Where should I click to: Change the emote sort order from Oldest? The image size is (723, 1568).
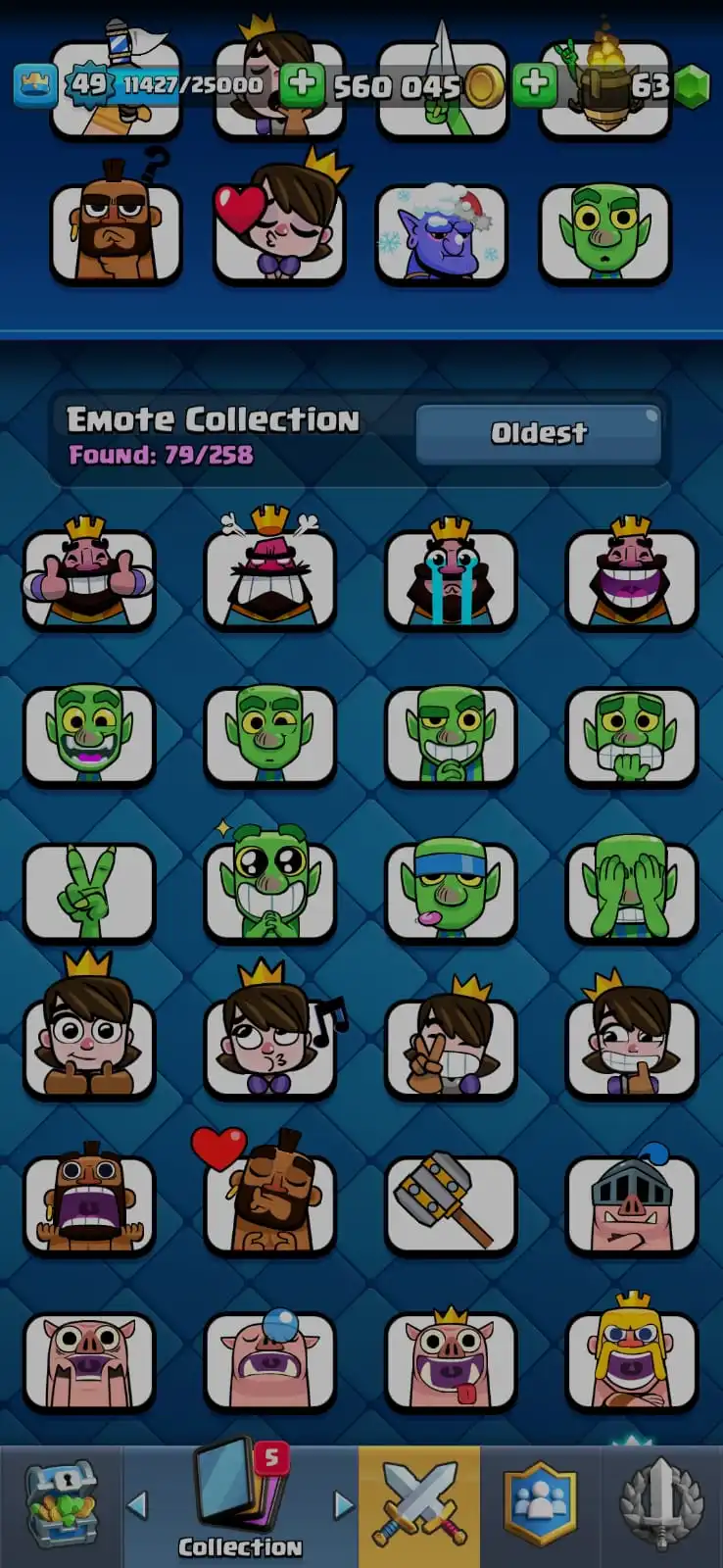pos(538,434)
